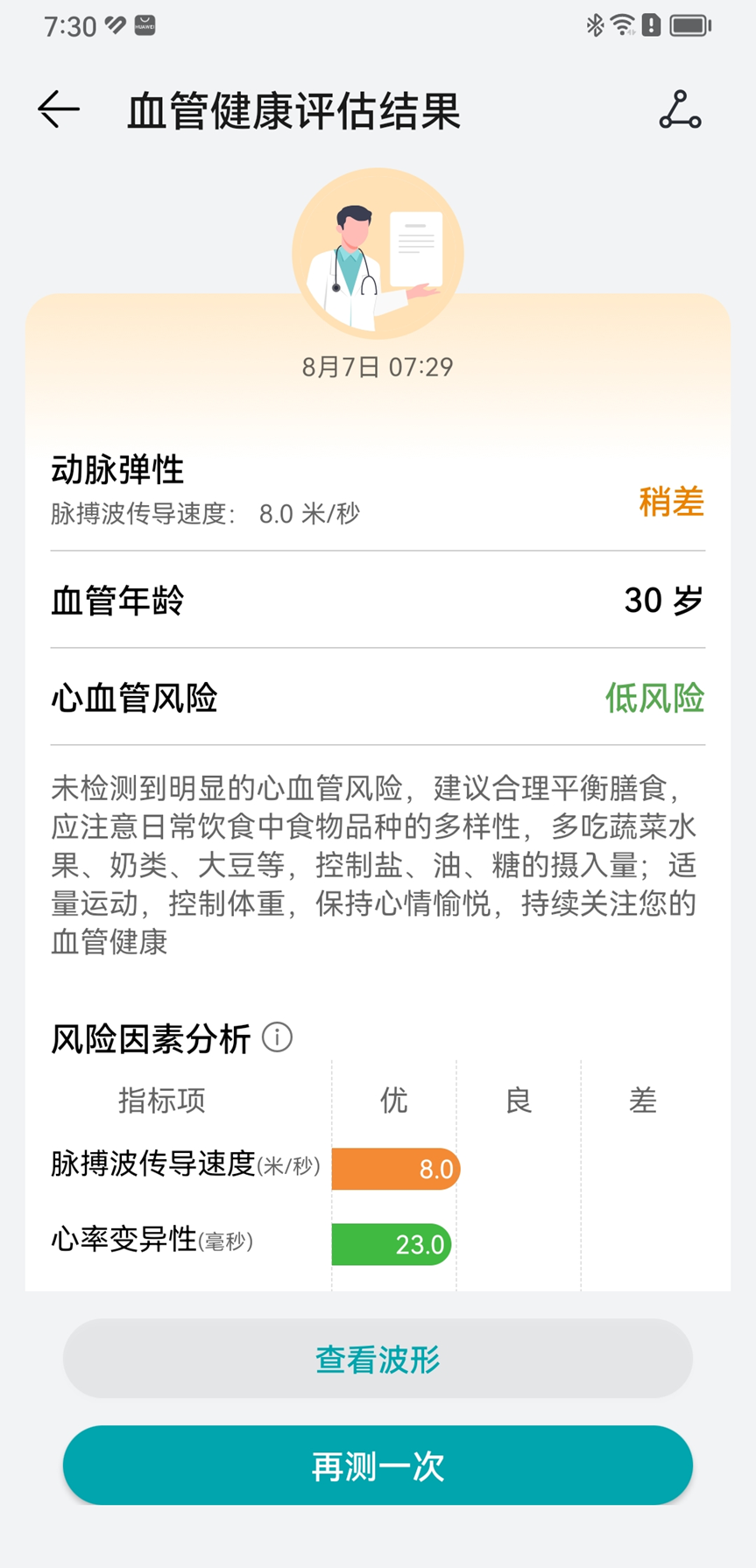Go back using the top-left arrow
The image size is (756, 1568).
(x=59, y=110)
